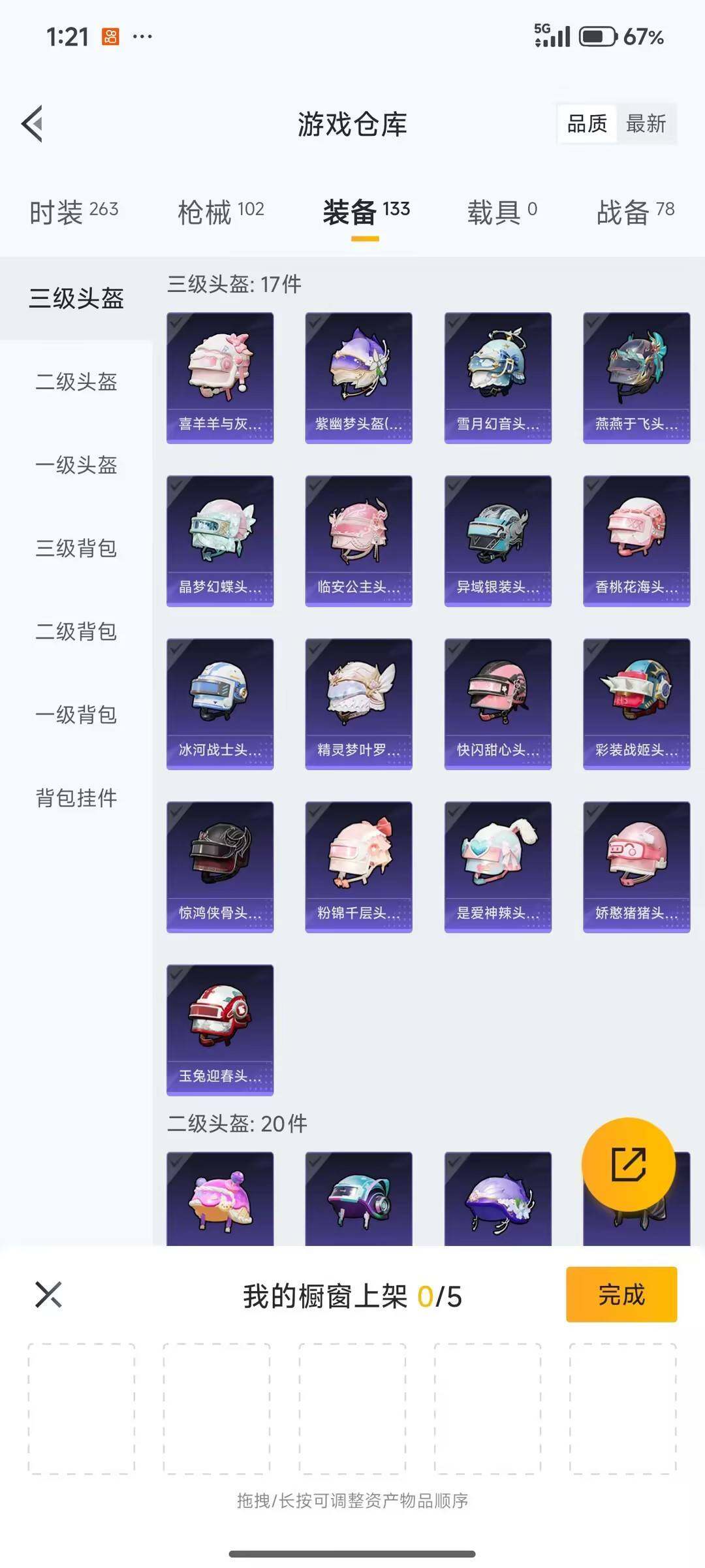Show 背包挂件 category
The height and width of the screenshot is (1568, 705).
point(76,797)
